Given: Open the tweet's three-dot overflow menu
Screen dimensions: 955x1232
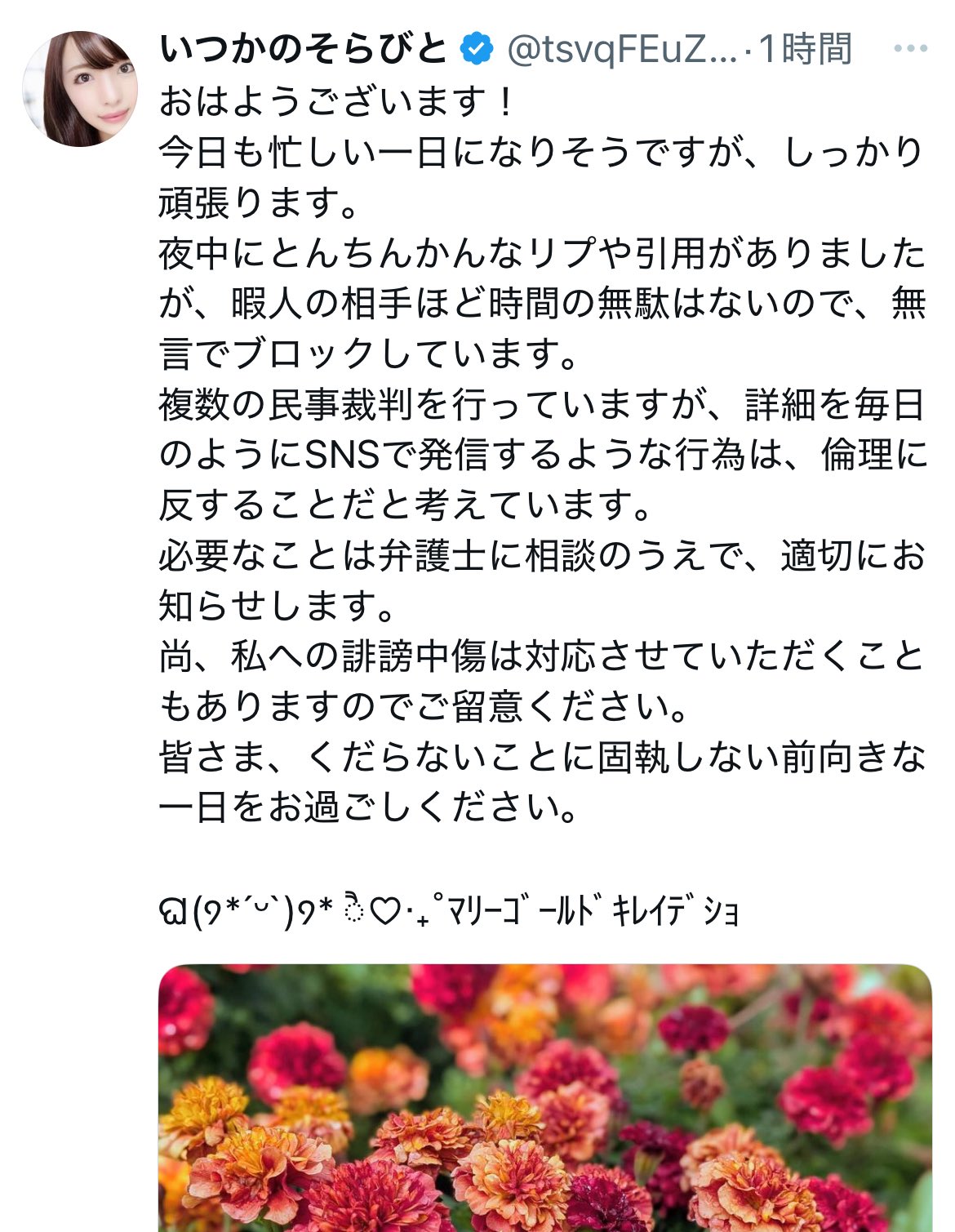Looking at the screenshot, I should 911,49.
